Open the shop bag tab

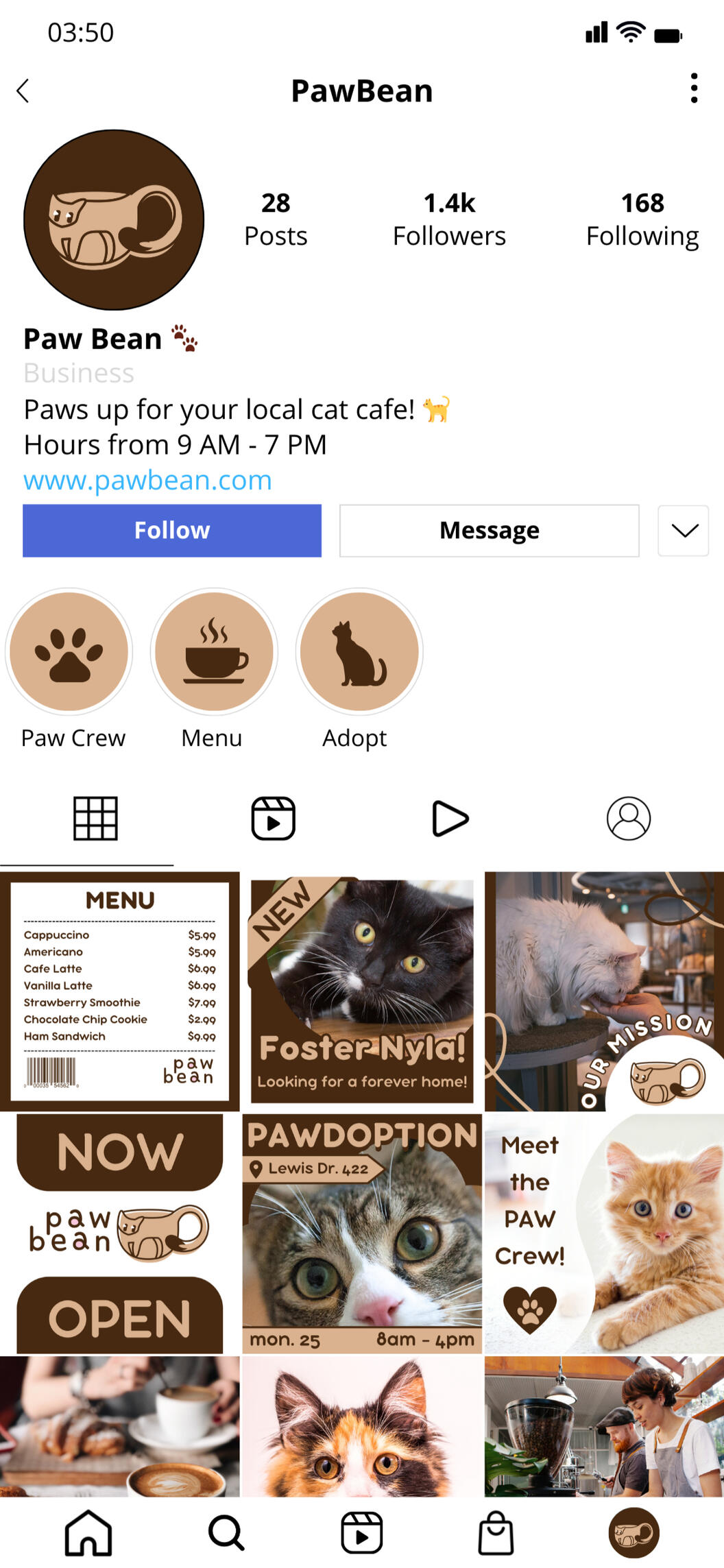(496, 1532)
